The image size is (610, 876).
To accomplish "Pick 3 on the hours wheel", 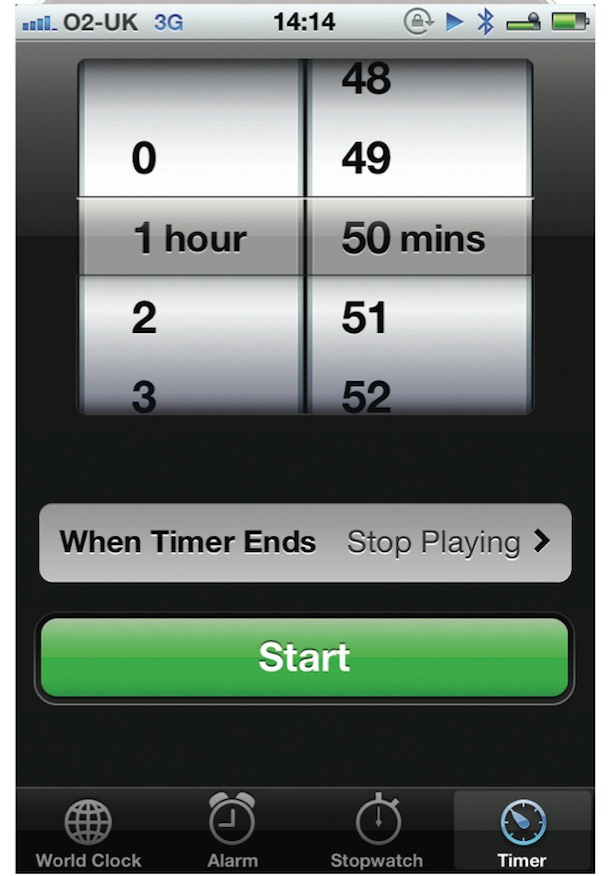I will tap(146, 396).
